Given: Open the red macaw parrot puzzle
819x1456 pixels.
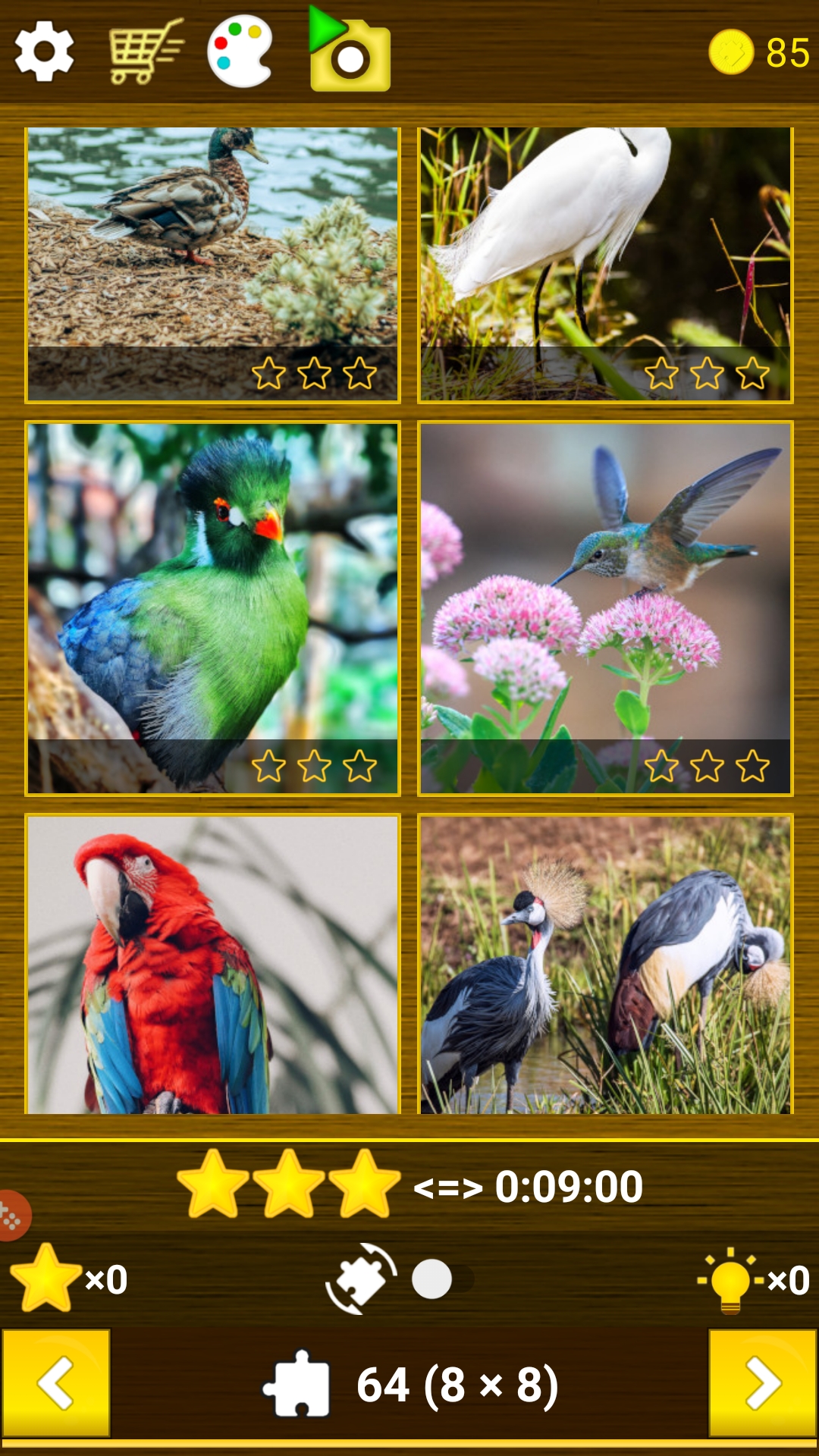Looking at the screenshot, I should [212, 965].
